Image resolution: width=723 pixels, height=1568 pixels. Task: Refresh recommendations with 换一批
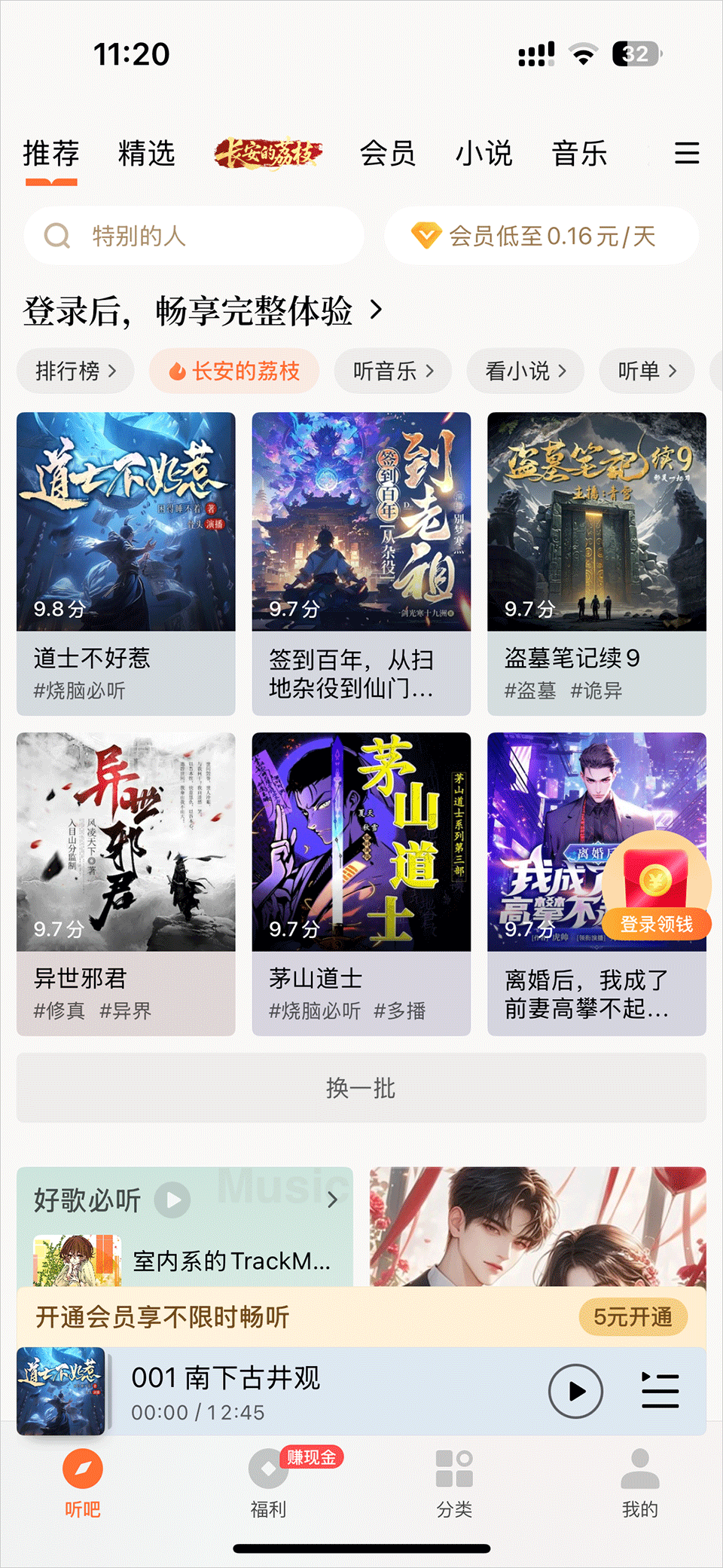(x=361, y=1087)
